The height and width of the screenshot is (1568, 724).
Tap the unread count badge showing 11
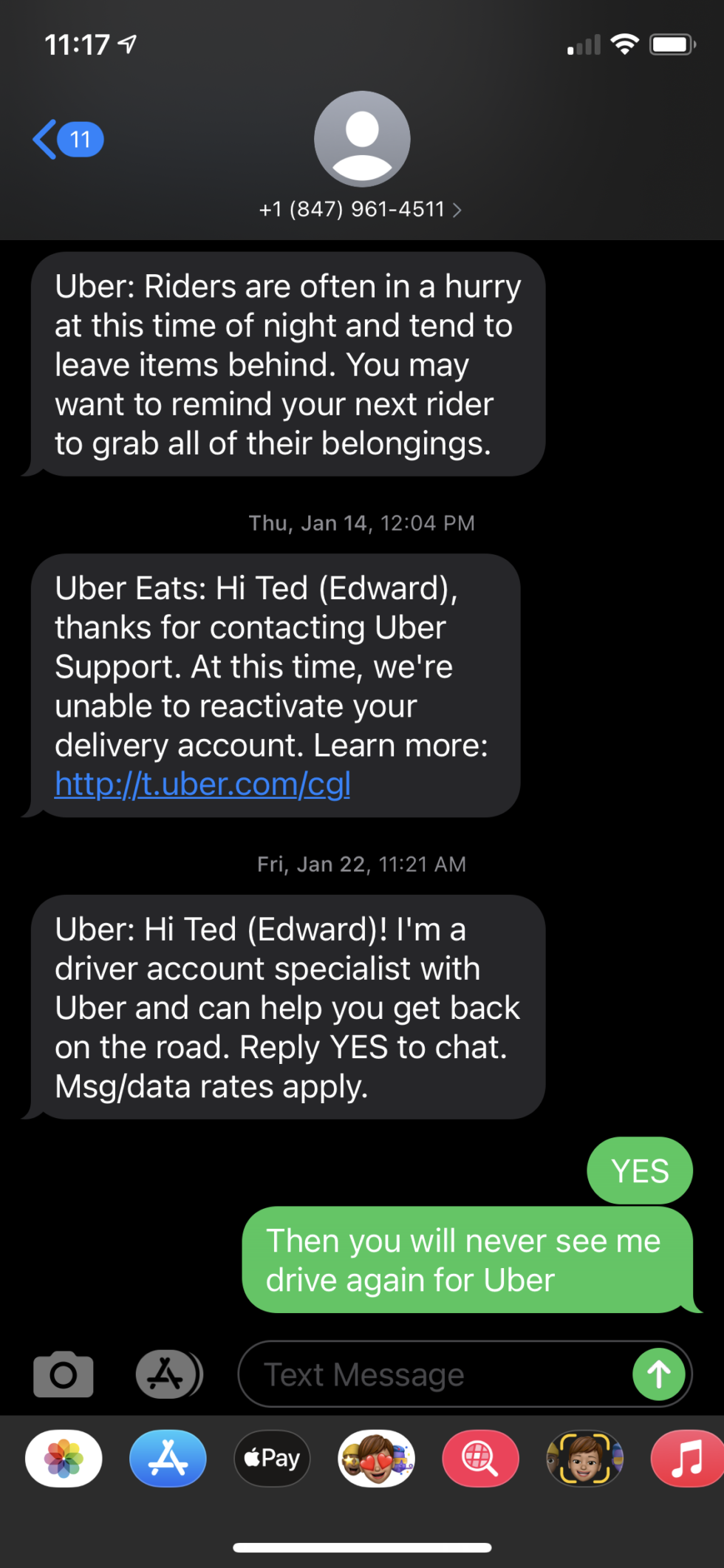[80, 138]
